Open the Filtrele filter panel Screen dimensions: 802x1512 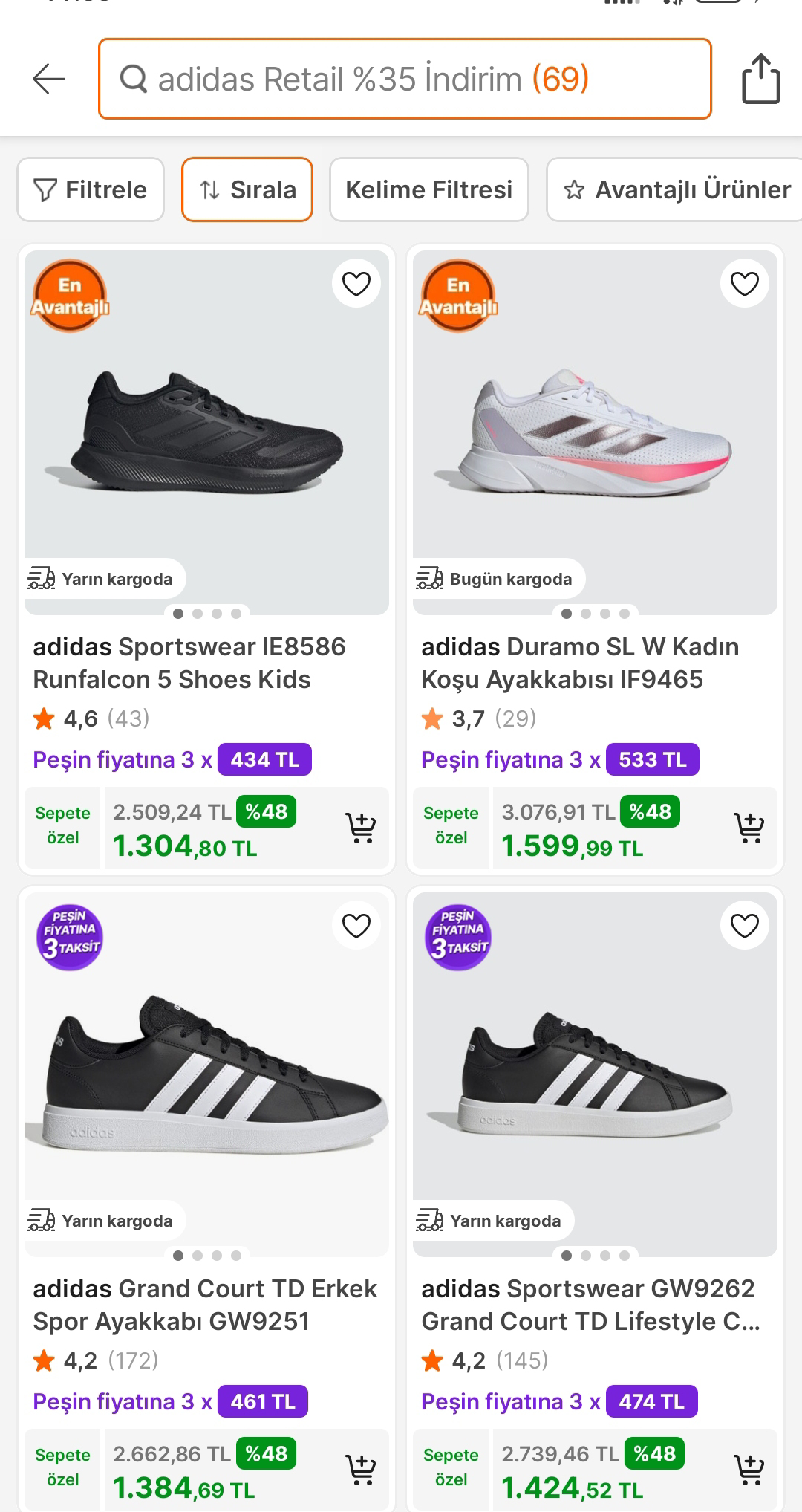[90, 189]
